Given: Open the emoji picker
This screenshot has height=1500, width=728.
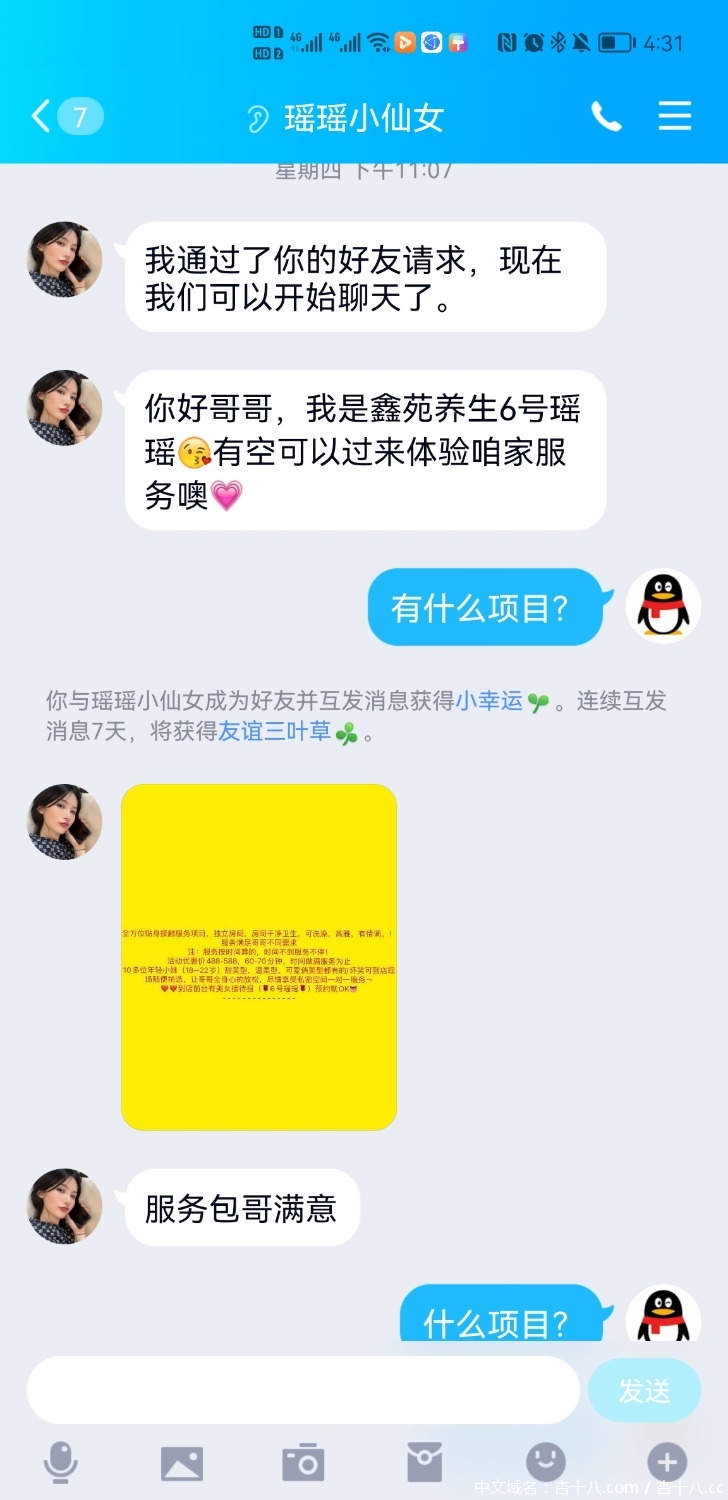Looking at the screenshot, I should (546, 1463).
